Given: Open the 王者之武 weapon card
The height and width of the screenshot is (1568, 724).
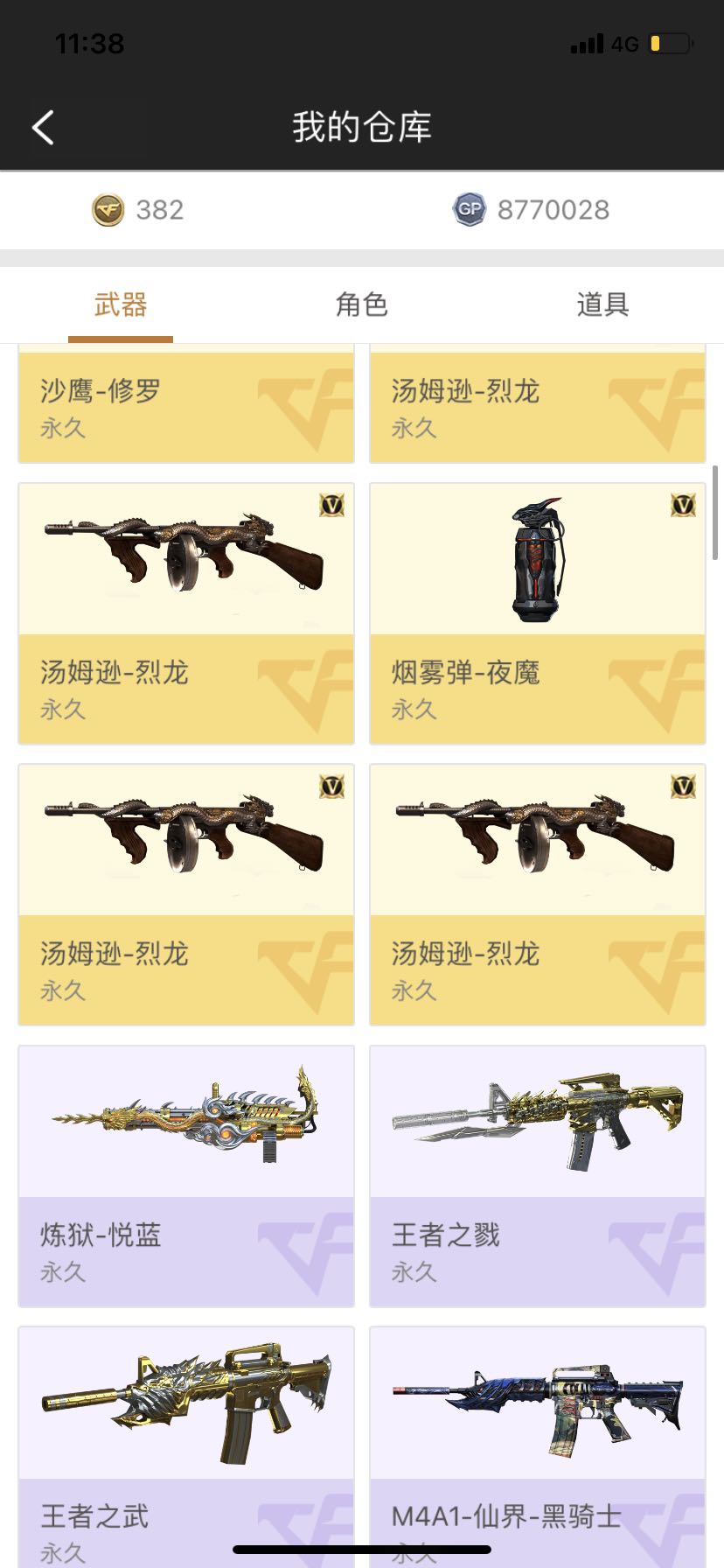Looking at the screenshot, I should click(186, 1447).
